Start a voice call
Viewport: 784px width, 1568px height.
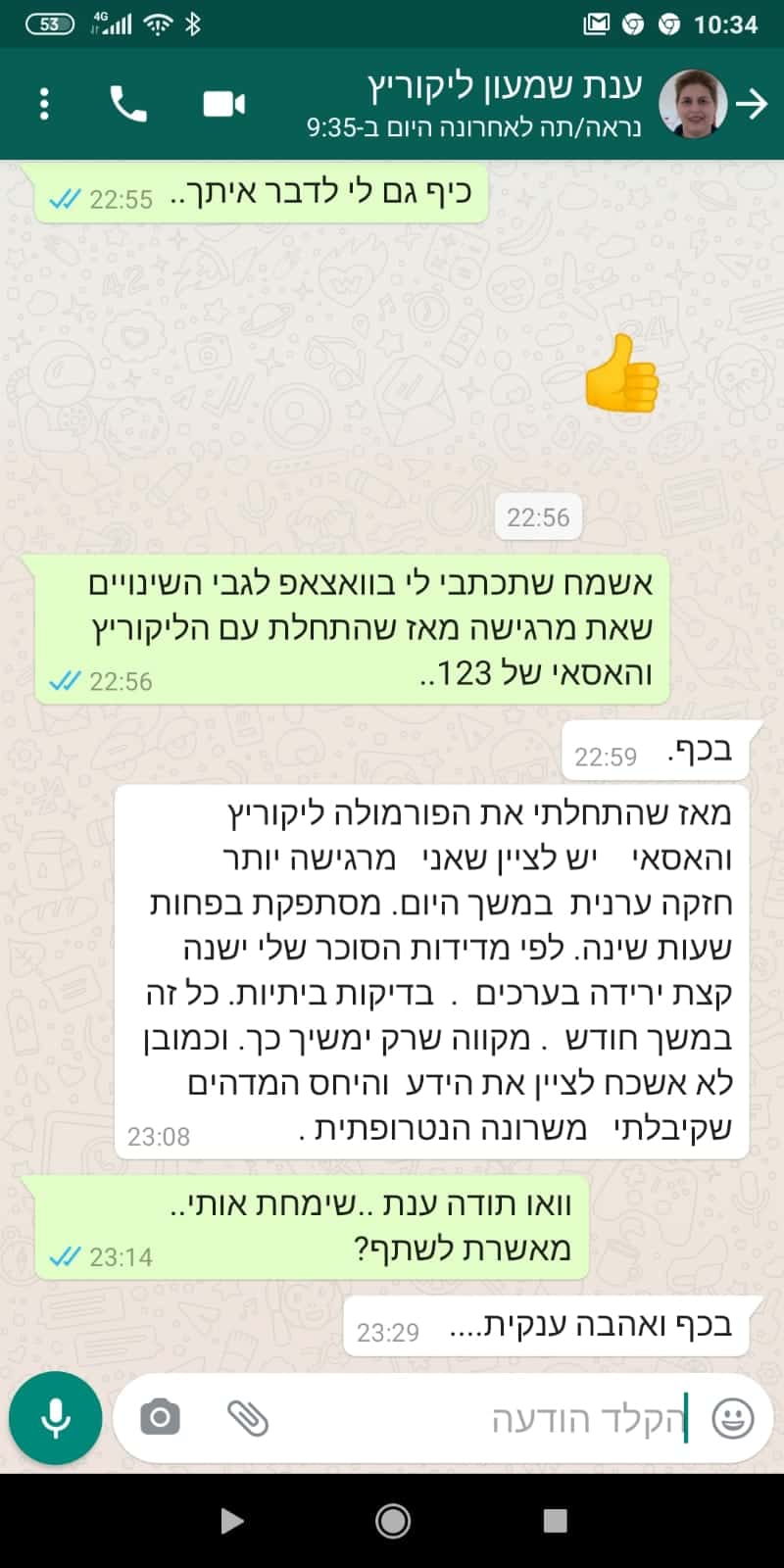point(128,104)
